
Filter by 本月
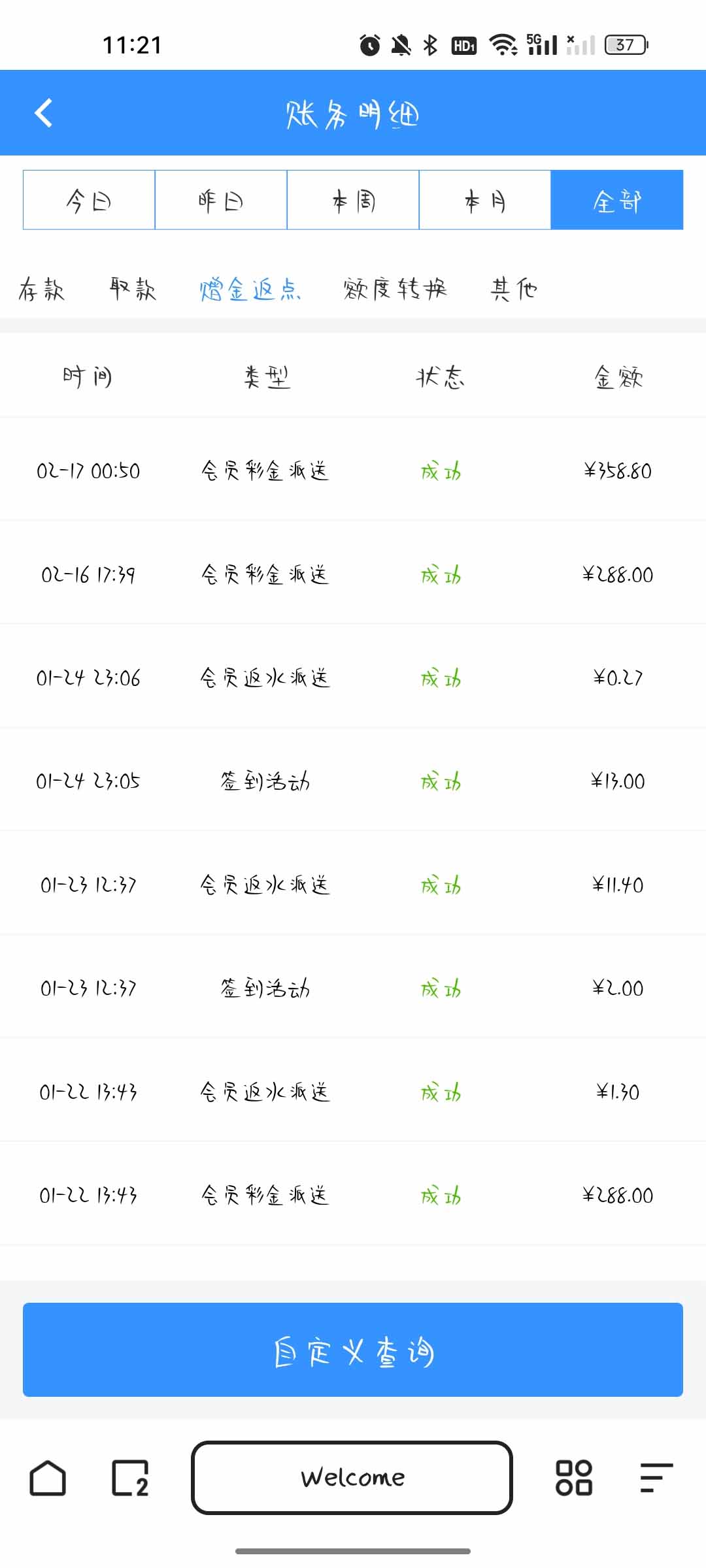pyautogui.click(x=485, y=200)
